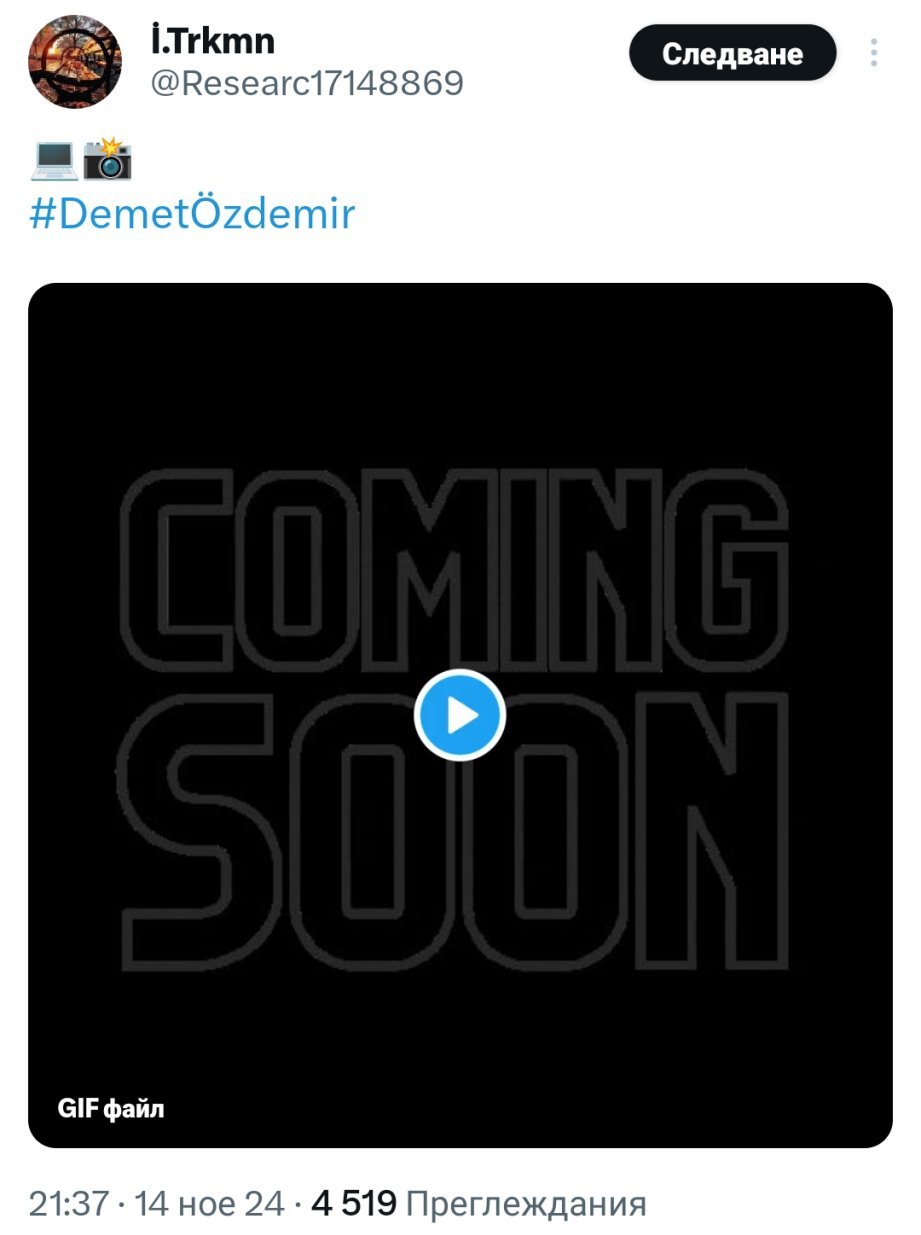
Task: Play the Coming Soon GIF
Action: [x=460, y=715]
